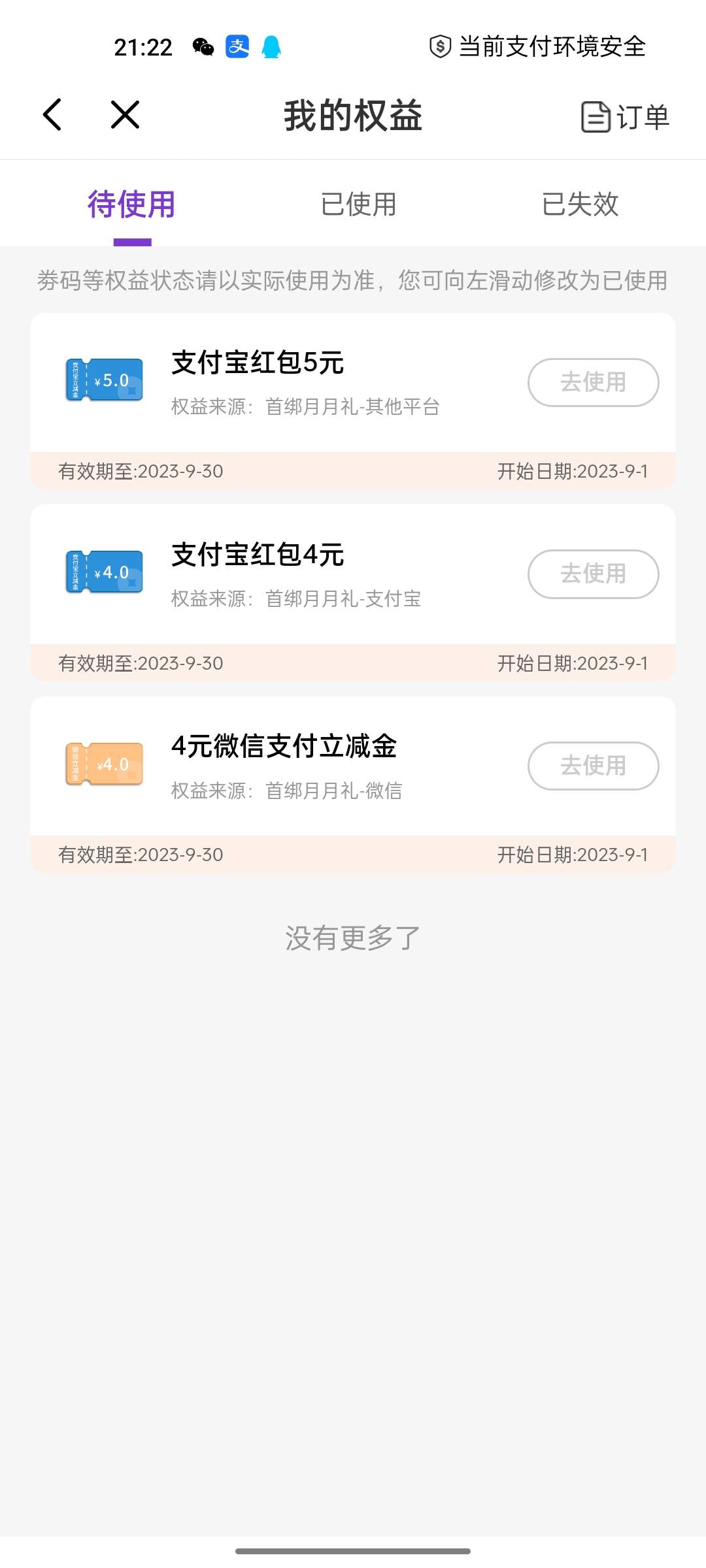706x1568 pixels.
Task: Switch to the 已失效 tab
Action: (580, 204)
